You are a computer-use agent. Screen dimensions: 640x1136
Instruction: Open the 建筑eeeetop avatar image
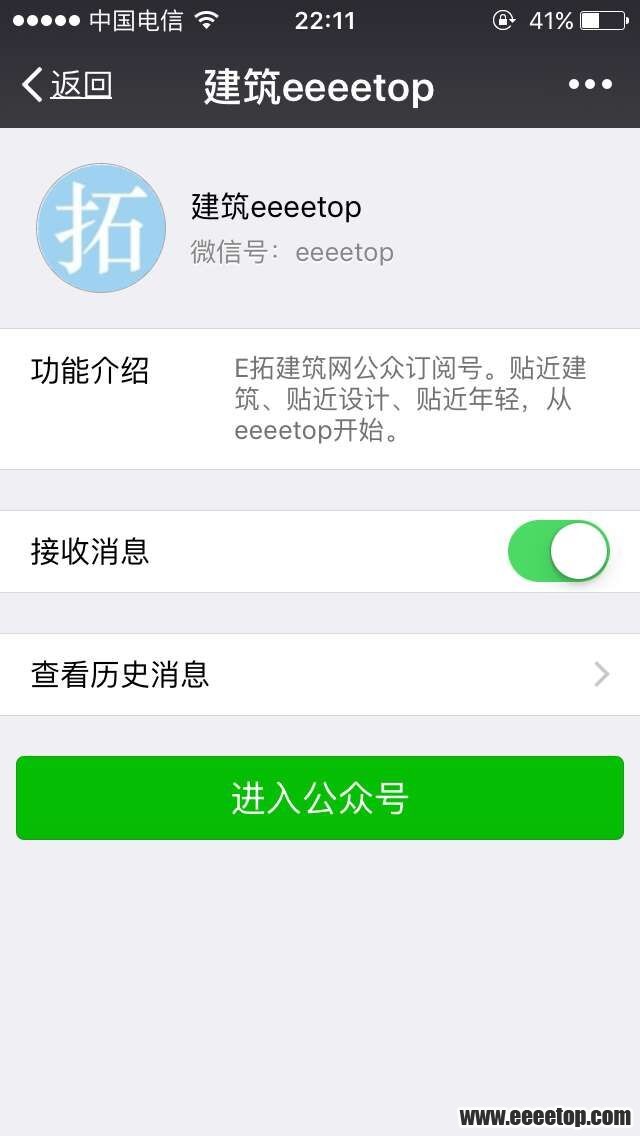point(101,228)
